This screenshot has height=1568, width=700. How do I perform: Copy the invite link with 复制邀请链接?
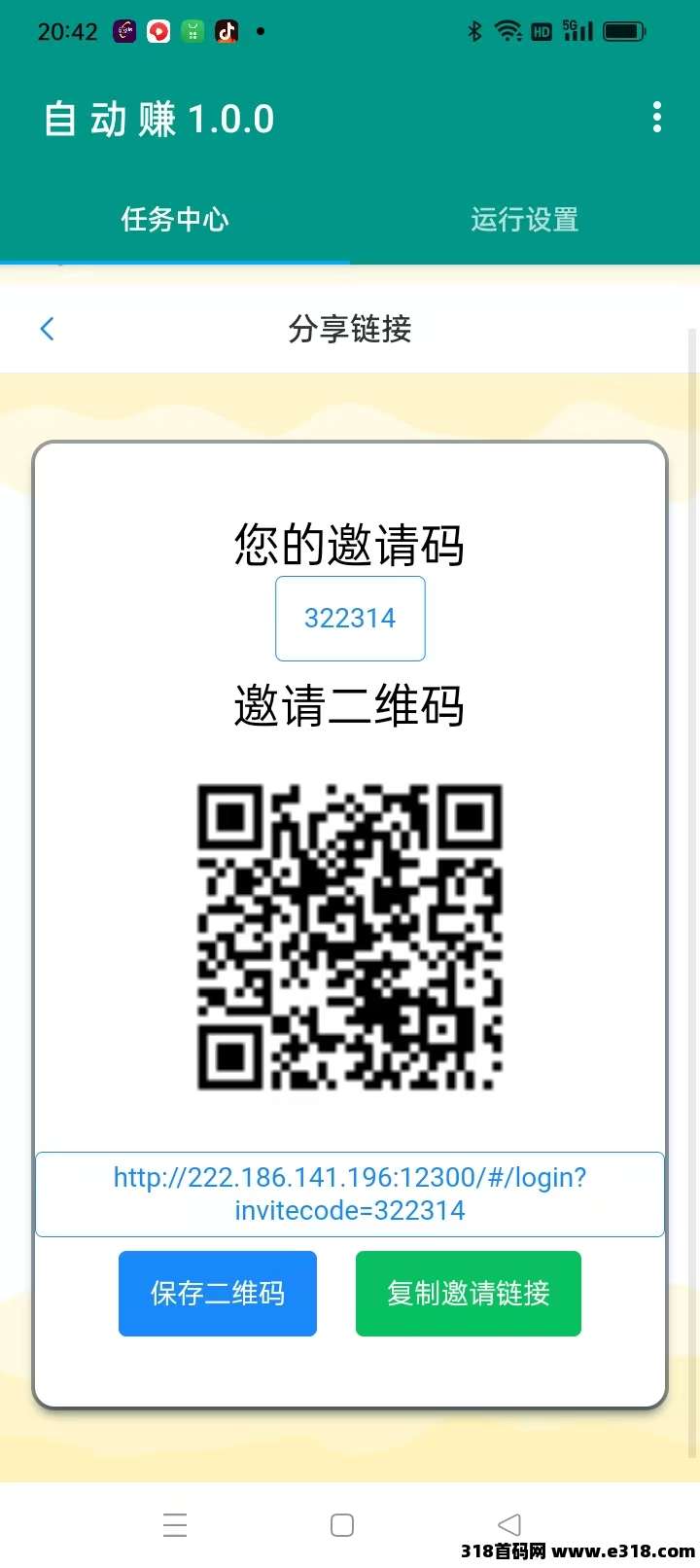pyautogui.click(x=468, y=1293)
